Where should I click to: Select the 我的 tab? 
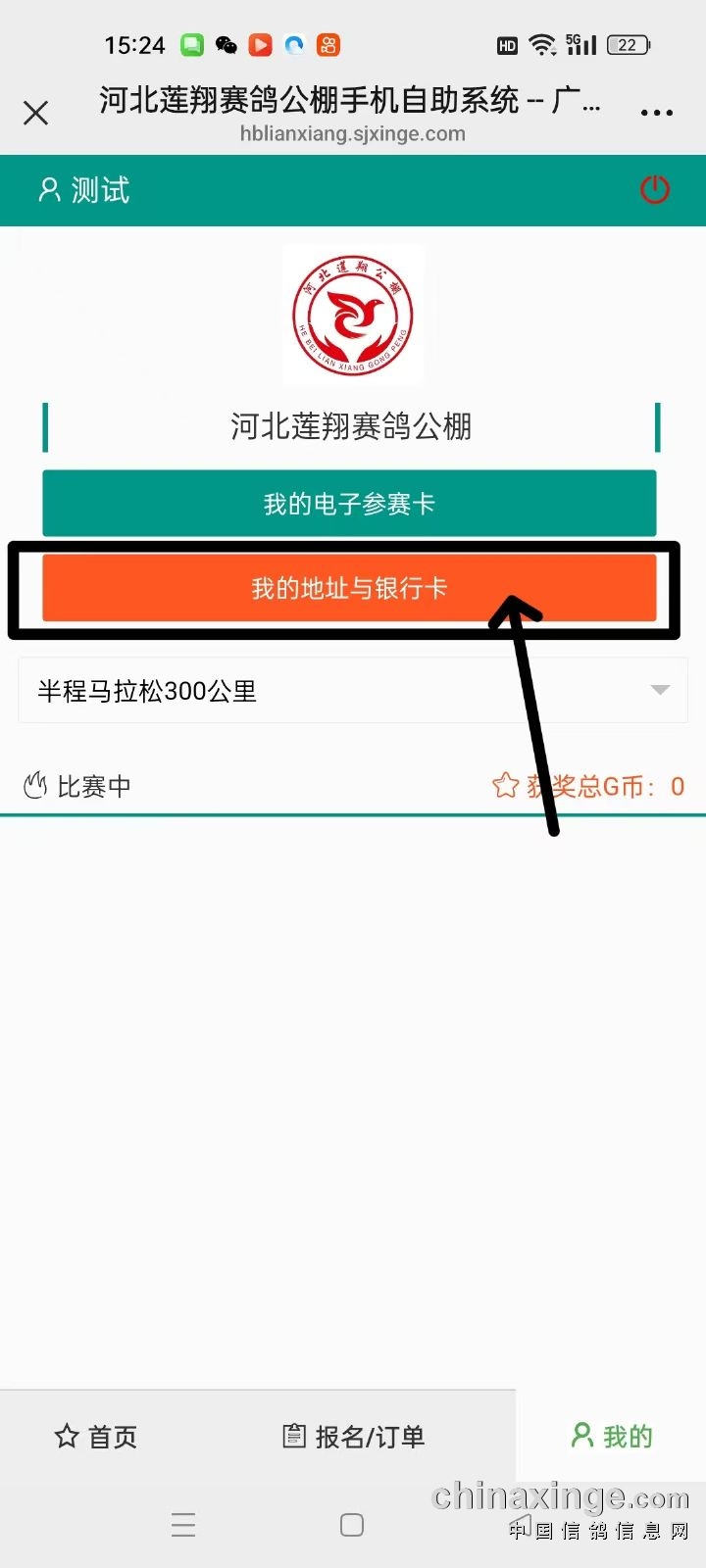click(x=612, y=1437)
